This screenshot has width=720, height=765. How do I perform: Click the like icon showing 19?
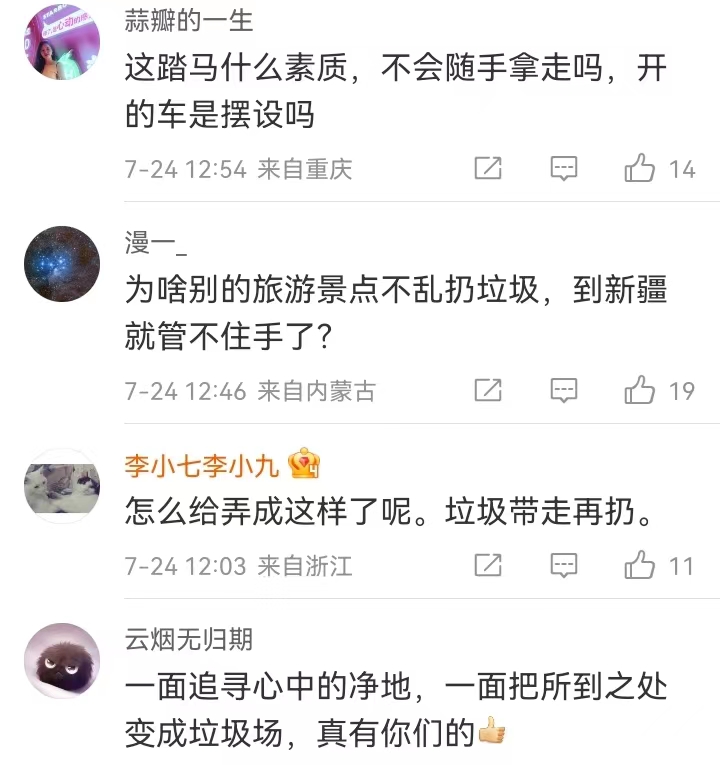638,390
